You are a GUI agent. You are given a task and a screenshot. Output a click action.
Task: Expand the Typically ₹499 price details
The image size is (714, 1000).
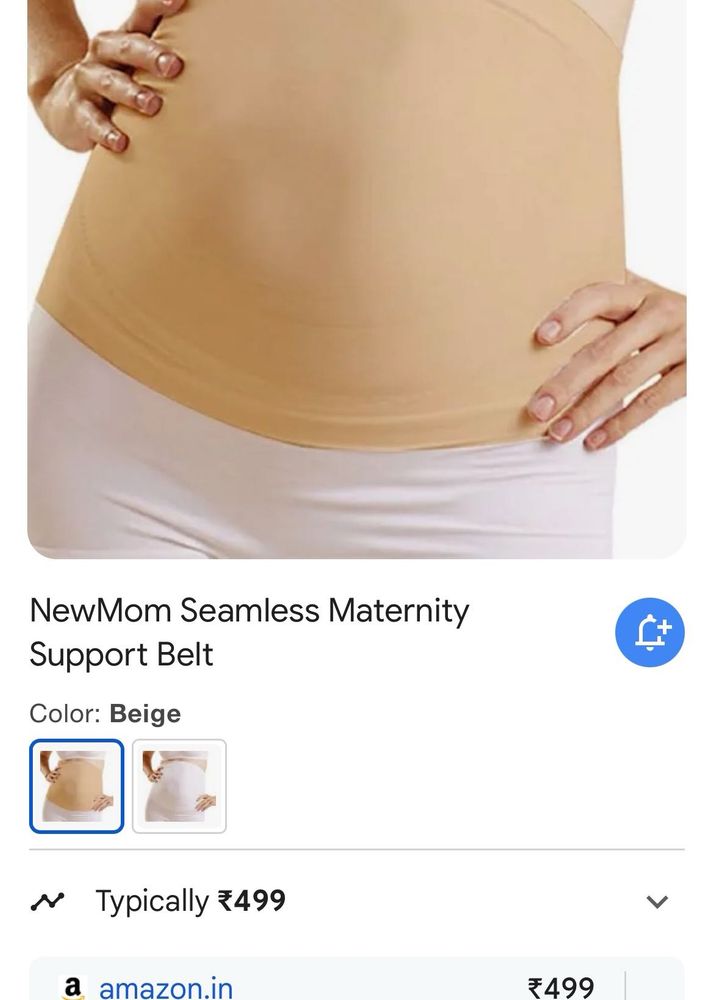(656, 901)
